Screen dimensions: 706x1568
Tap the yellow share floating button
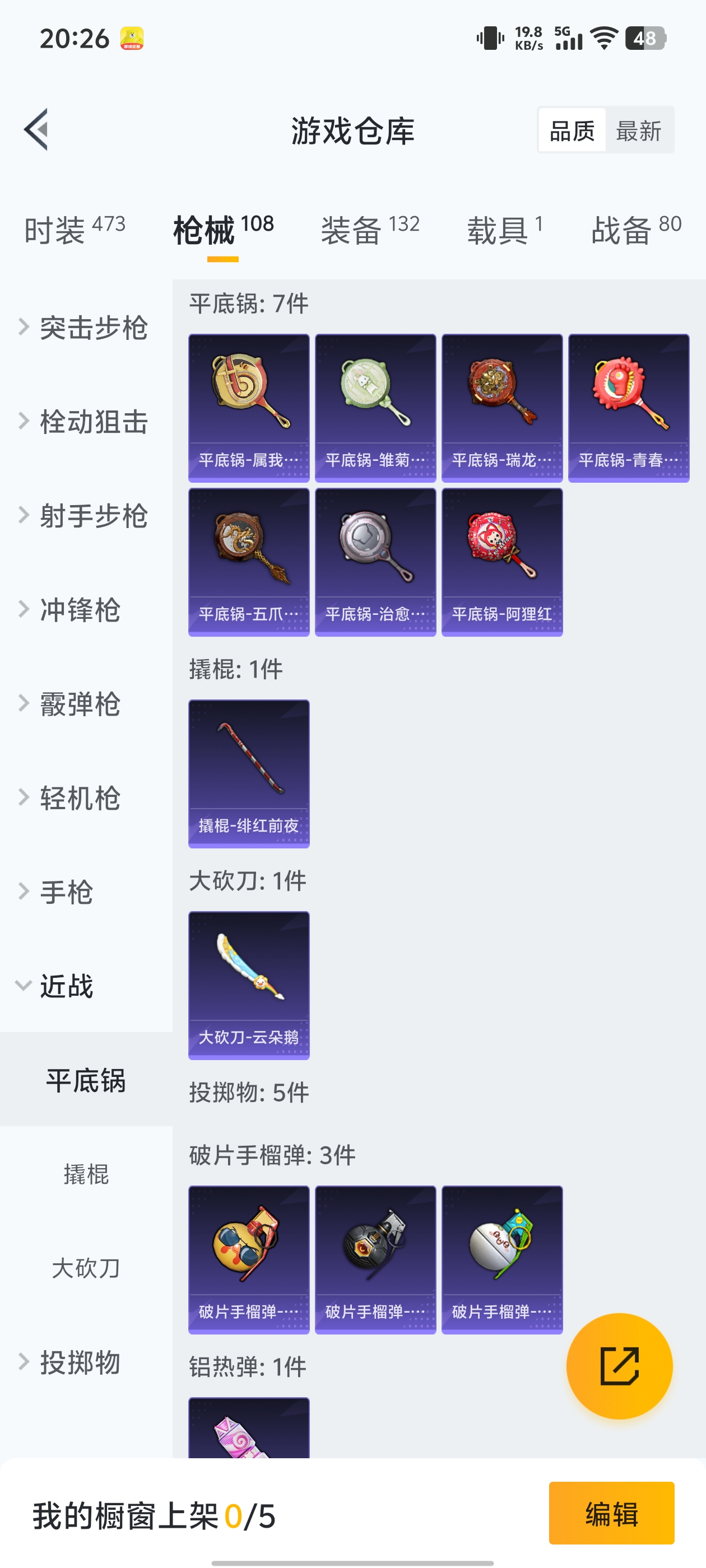click(x=620, y=1366)
